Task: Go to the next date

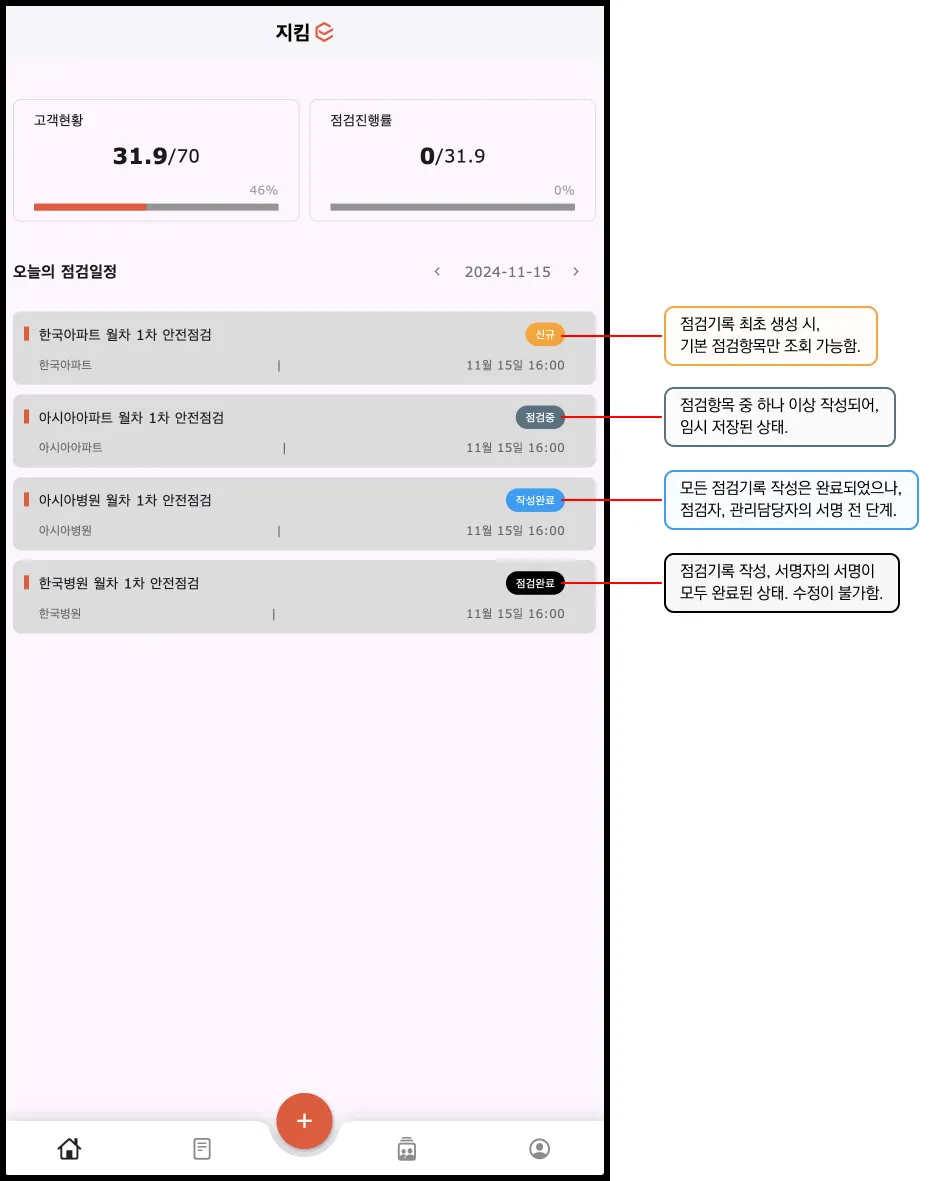Action: [x=576, y=272]
